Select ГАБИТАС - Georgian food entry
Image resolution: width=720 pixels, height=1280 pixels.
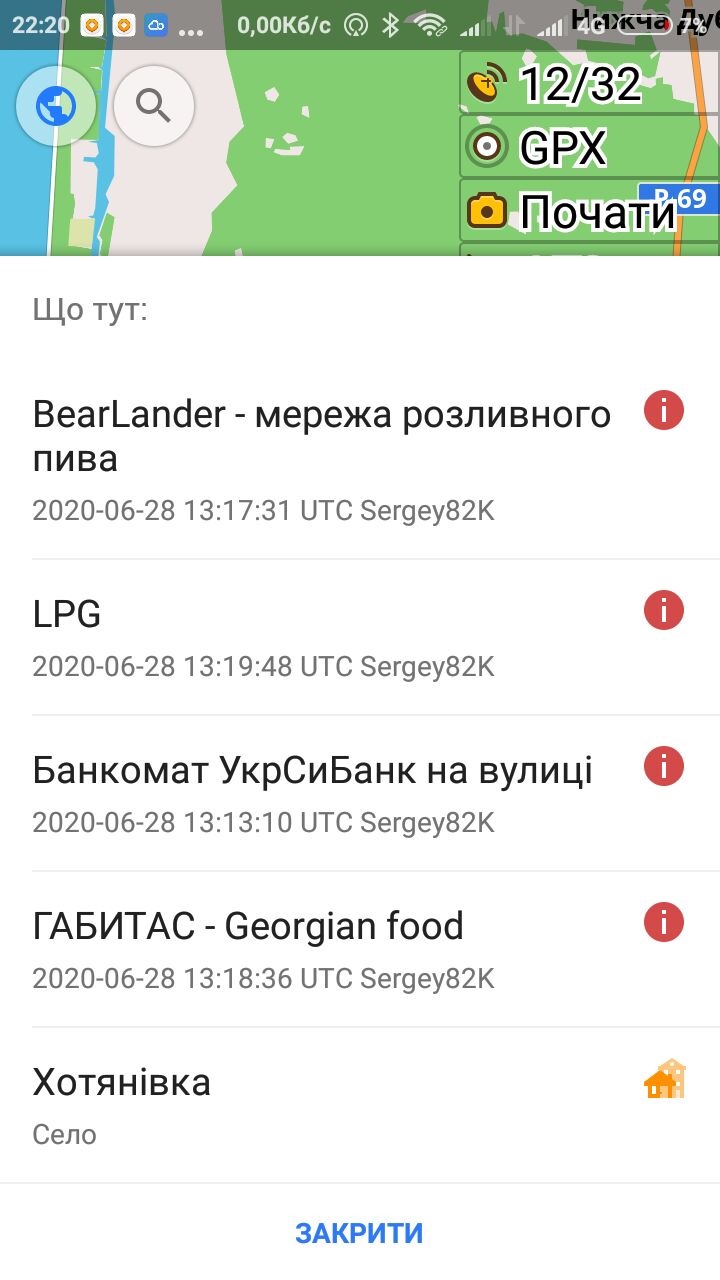(360, 949)
